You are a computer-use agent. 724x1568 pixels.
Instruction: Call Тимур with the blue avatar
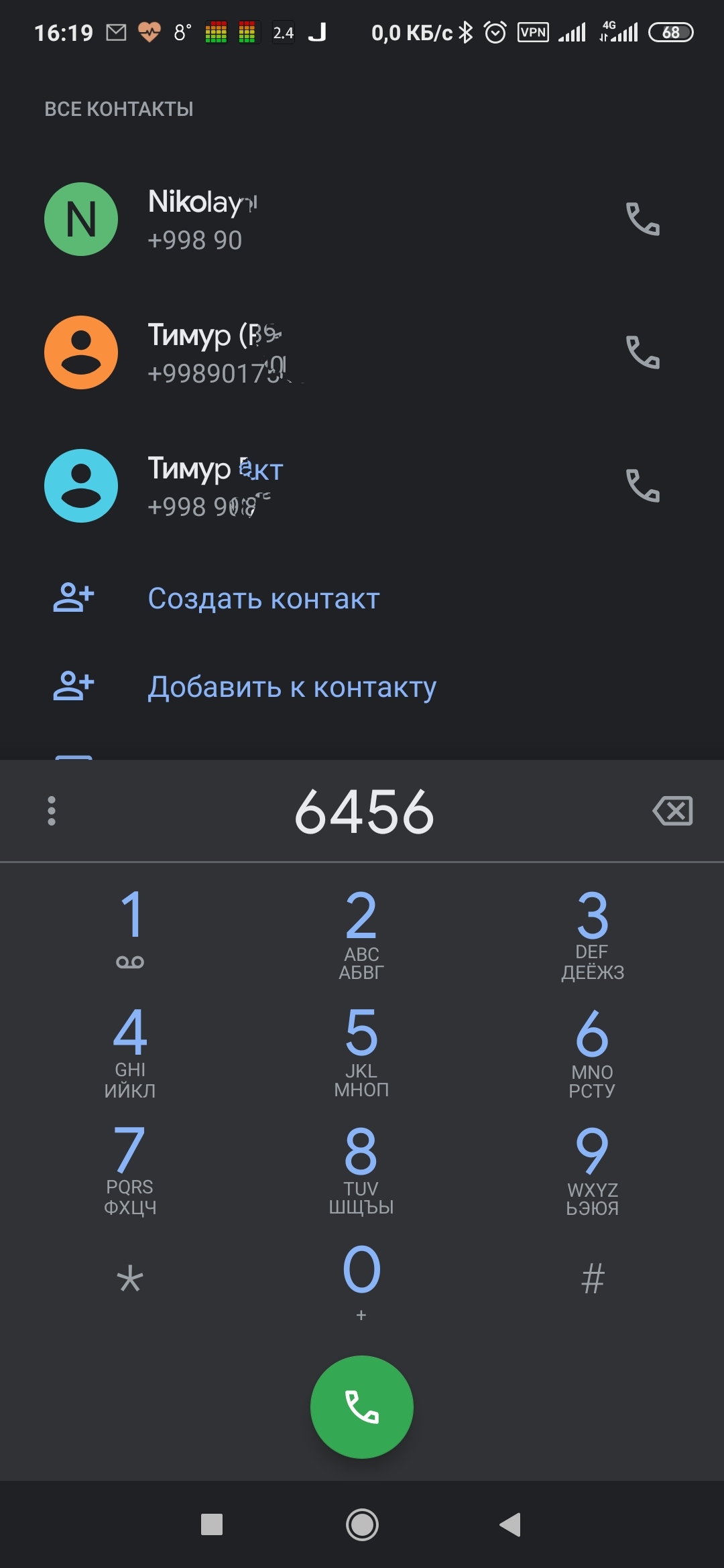click(642, 486)
